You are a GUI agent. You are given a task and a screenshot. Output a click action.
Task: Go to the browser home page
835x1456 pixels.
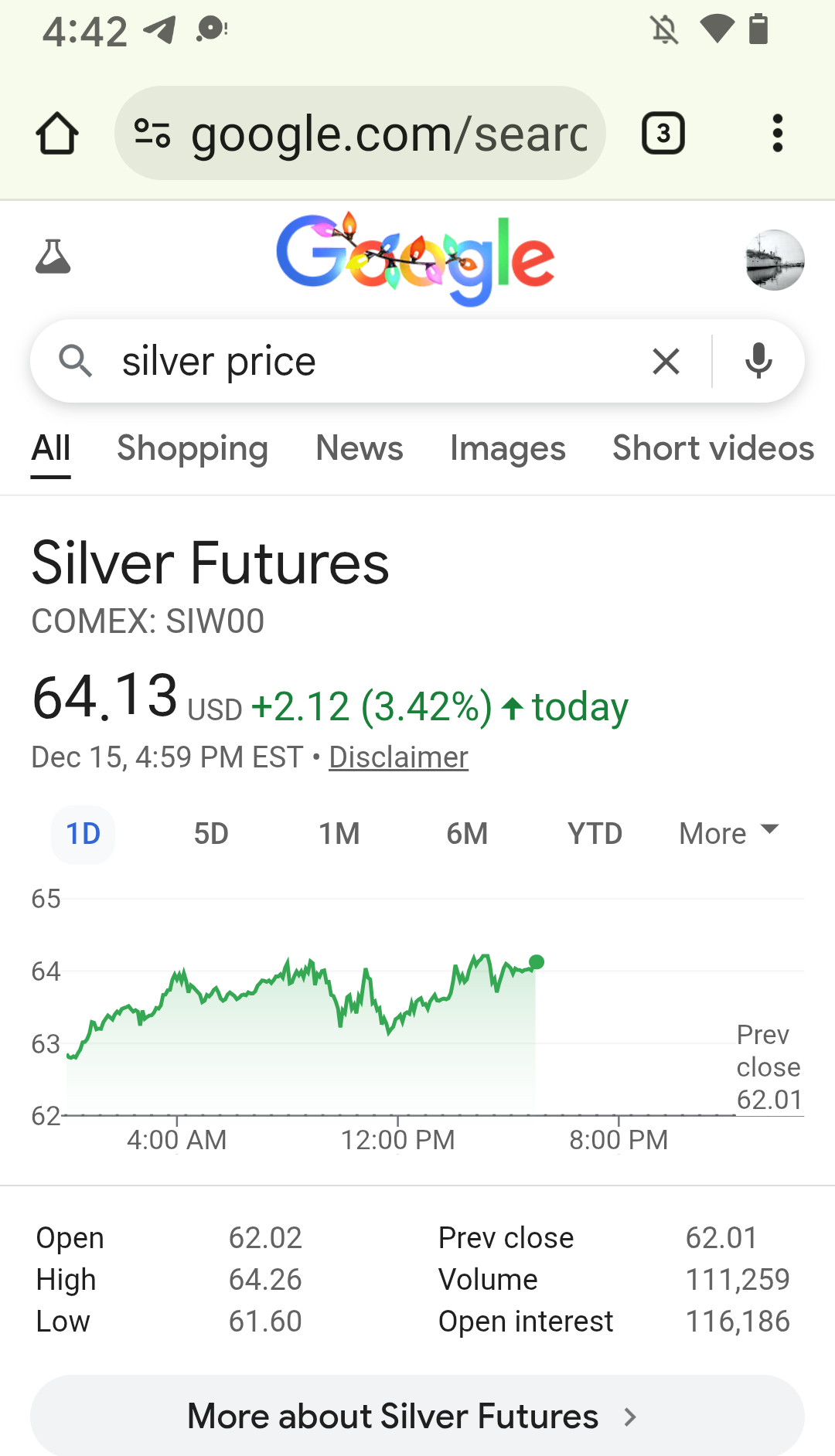[x=57, y=134]
